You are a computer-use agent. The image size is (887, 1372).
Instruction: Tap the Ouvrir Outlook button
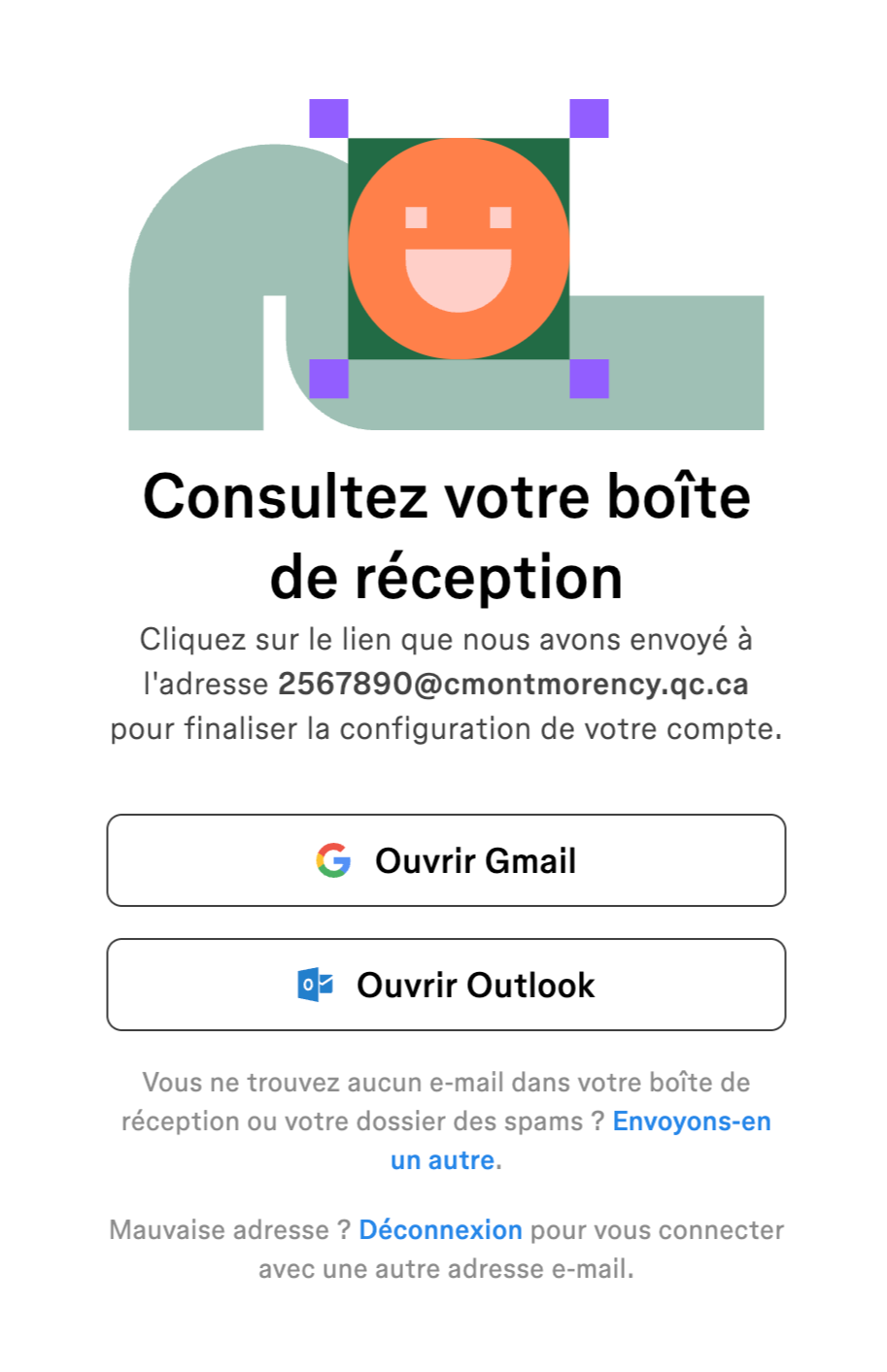[x=446, y=985]
